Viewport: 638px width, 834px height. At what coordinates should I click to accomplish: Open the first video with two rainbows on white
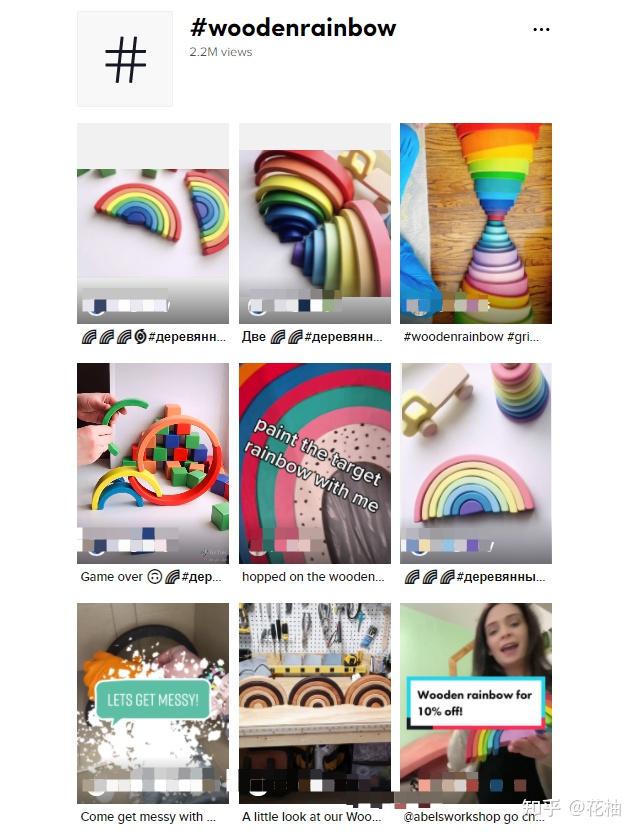click(152, 223)
